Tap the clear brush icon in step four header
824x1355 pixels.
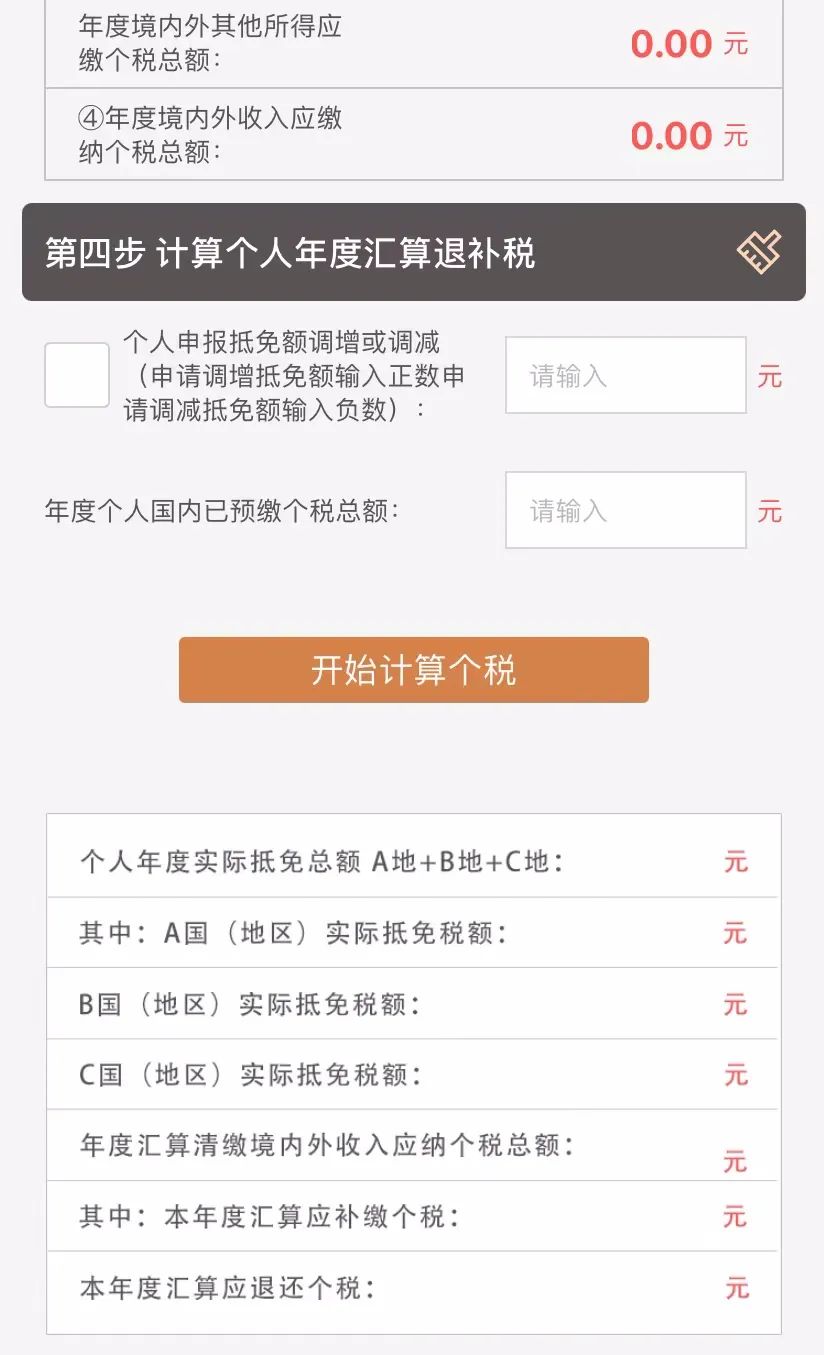759,252
